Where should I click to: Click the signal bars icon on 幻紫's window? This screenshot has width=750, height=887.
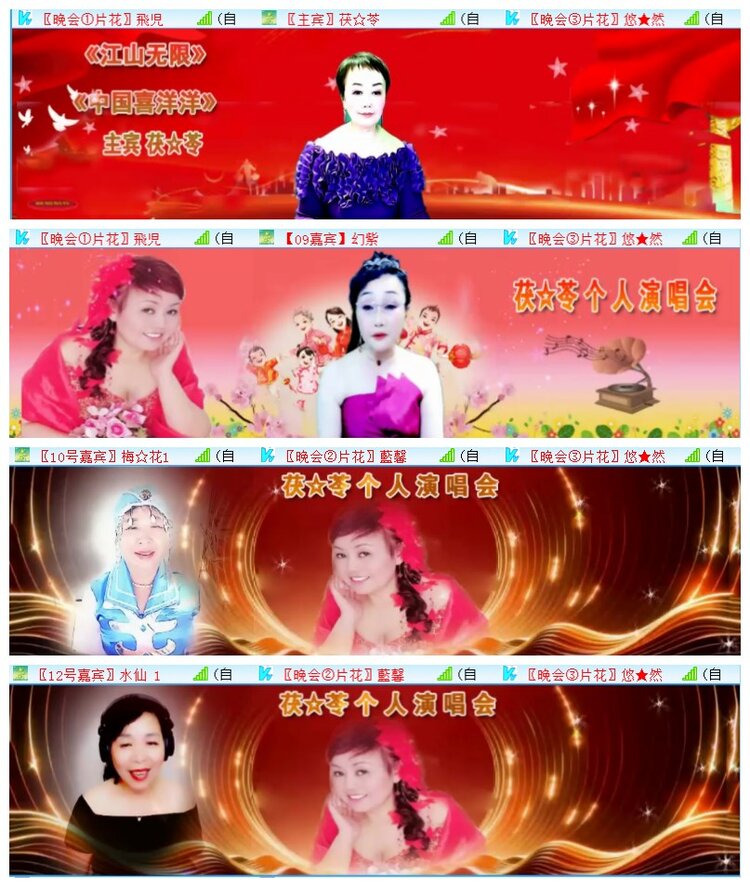pyautogui.click(x=447, y=237)
